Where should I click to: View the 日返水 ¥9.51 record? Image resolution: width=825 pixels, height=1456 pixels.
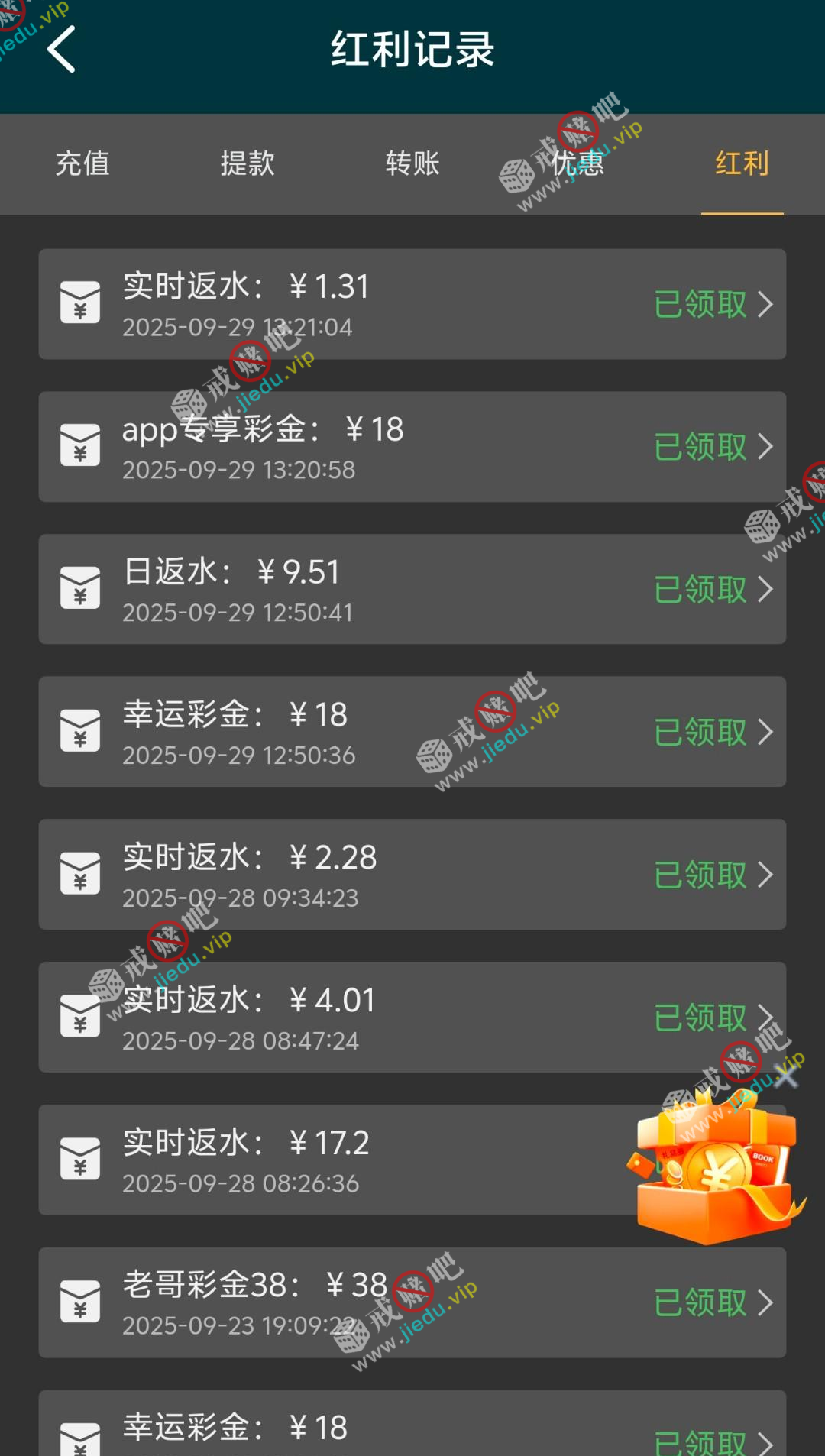point(412,589)
